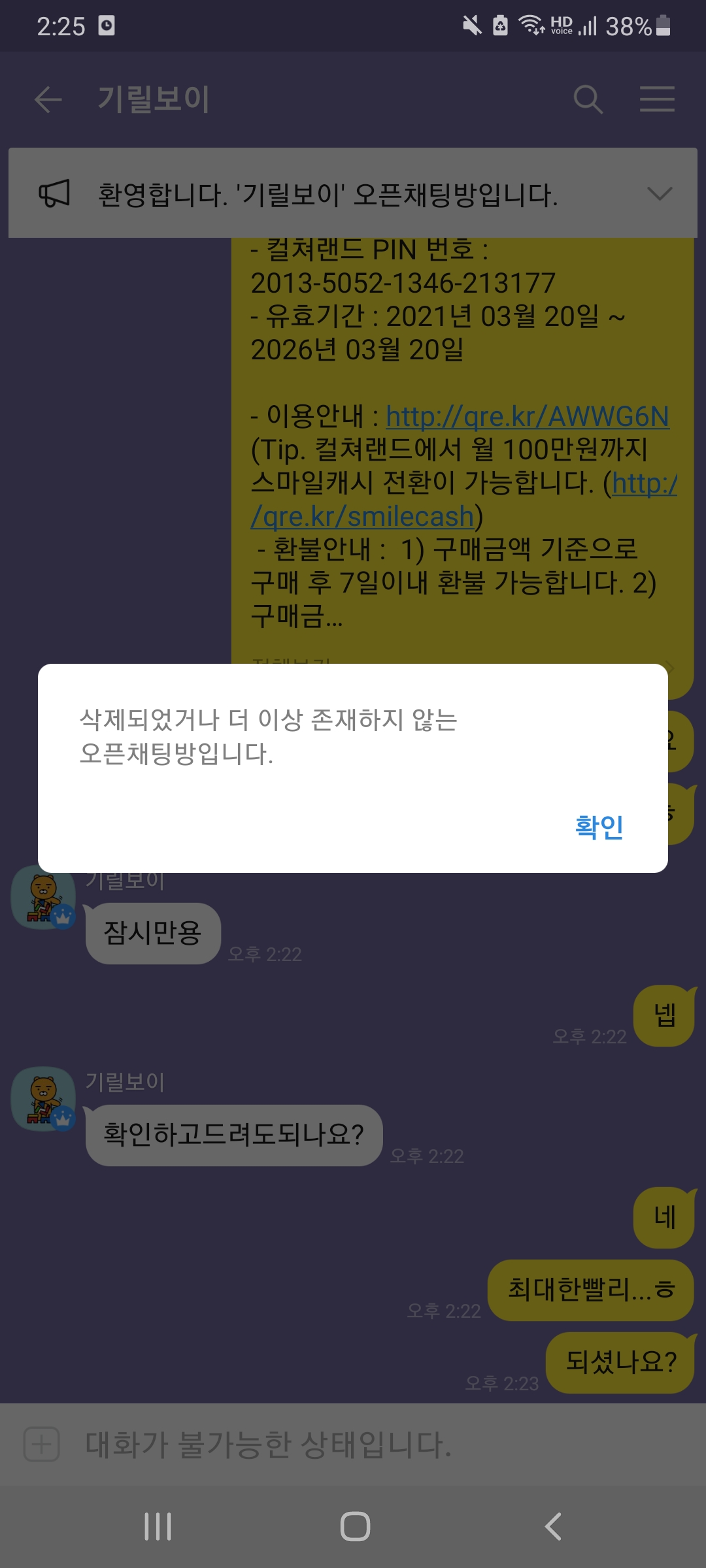Viewport: 706px width, 1568px height.
Task: Open the qre.kr/AWWG6N usage guide link
Action: pyautogui.click(x=527, y=417)
